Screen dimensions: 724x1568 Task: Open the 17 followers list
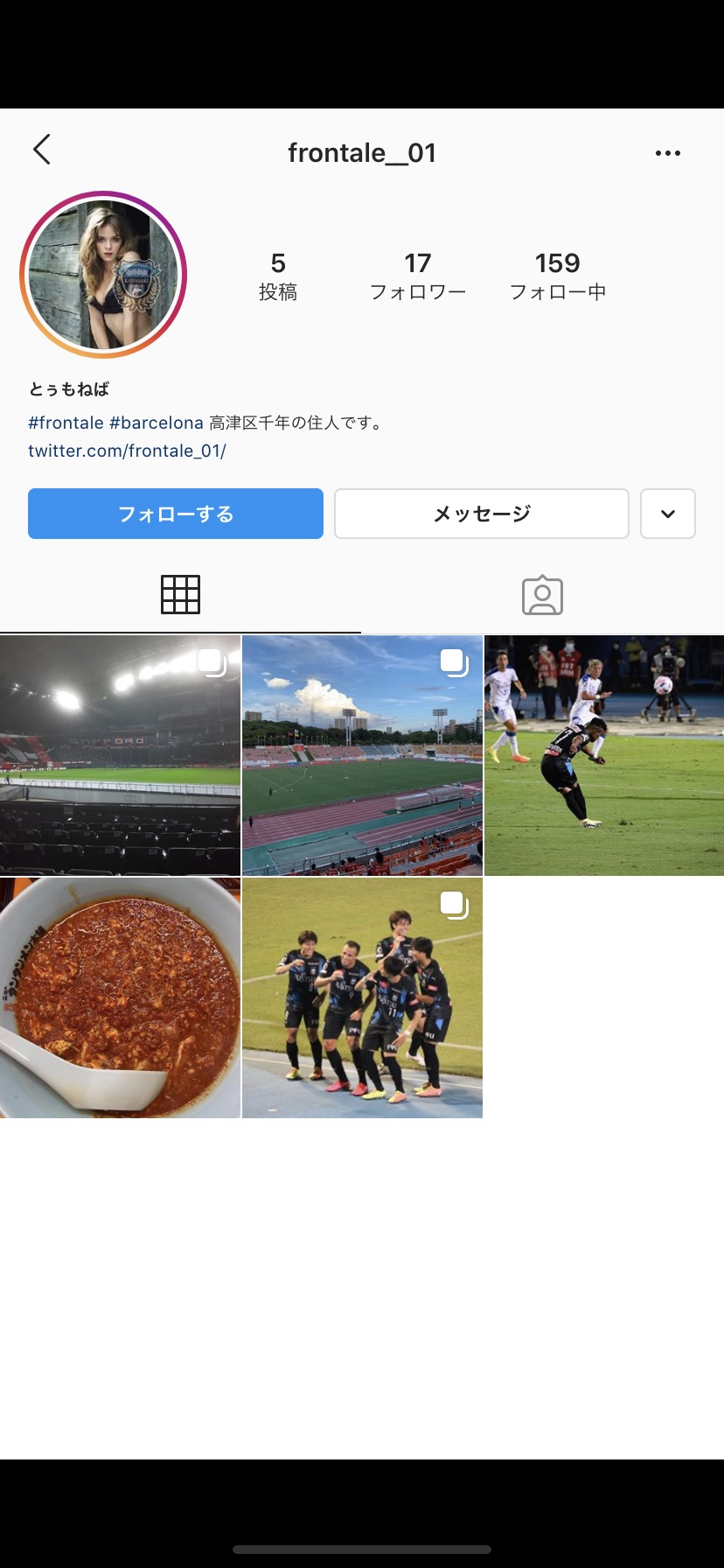tap(417, 276)
